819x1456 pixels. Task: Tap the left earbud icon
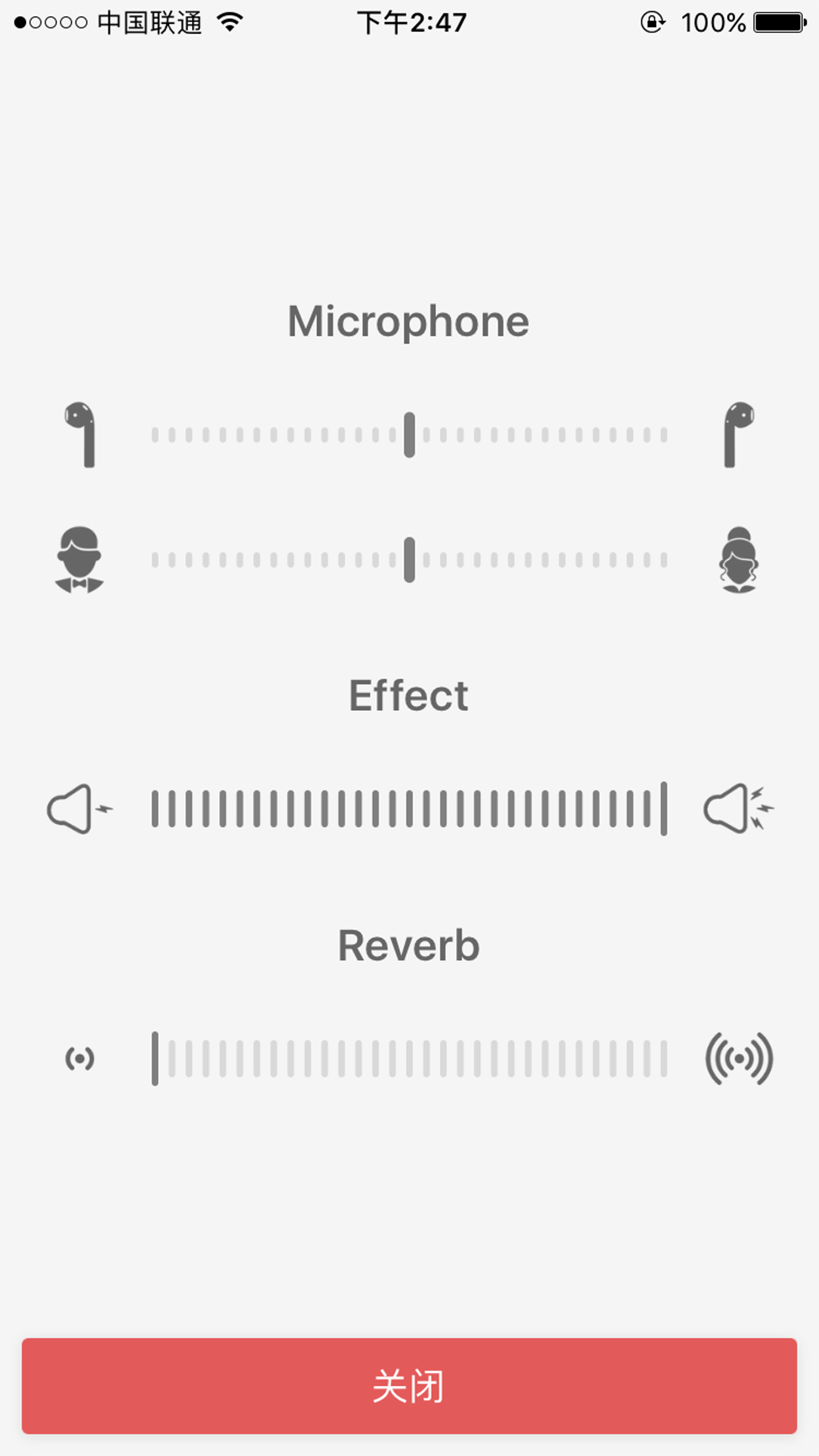click(x=80, y=435)
